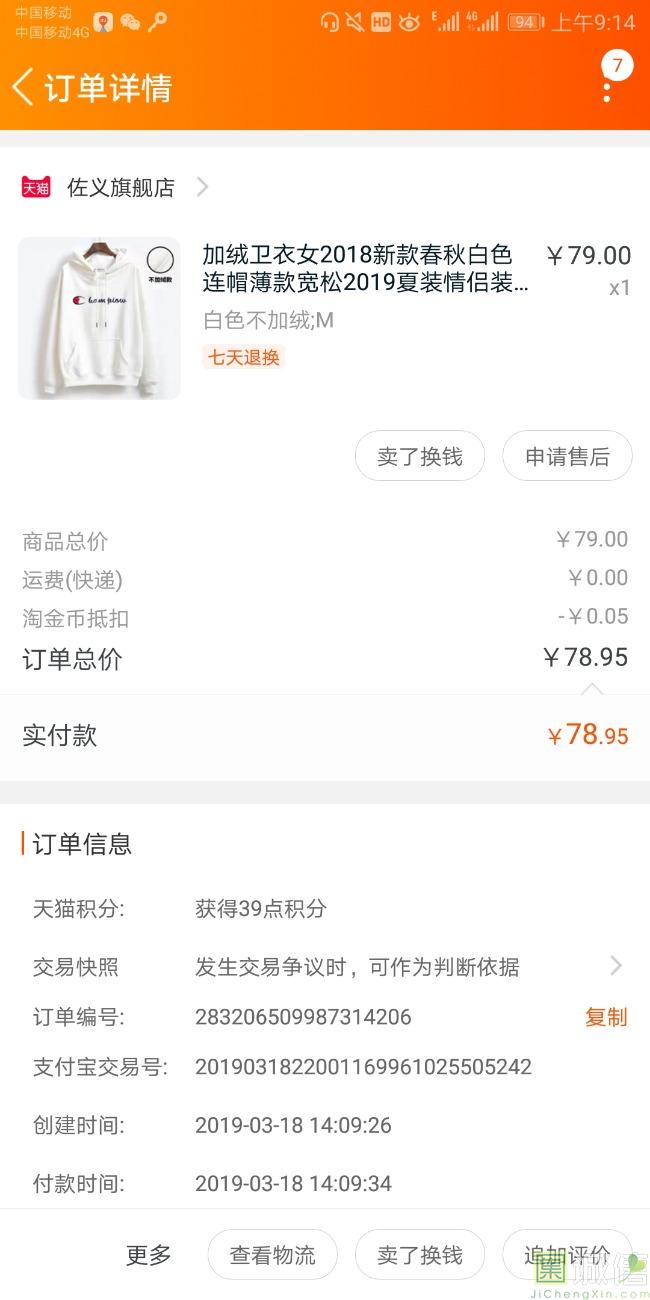650x1300 pixels.
Task: Open the three-dot overflow menu
Action: 607,88
